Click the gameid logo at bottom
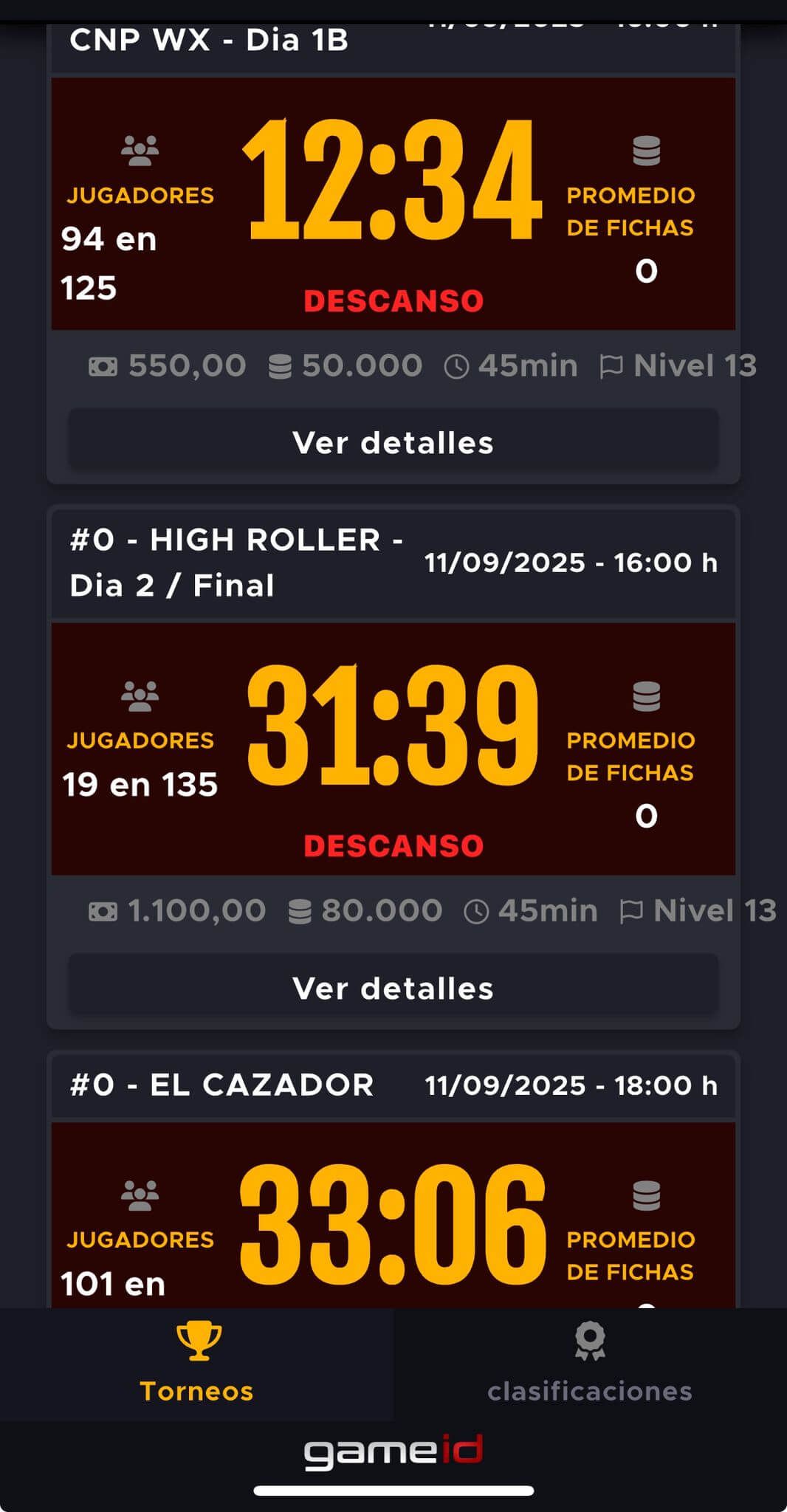This screenshot has width=787, height=1512. click(393, 1454)
